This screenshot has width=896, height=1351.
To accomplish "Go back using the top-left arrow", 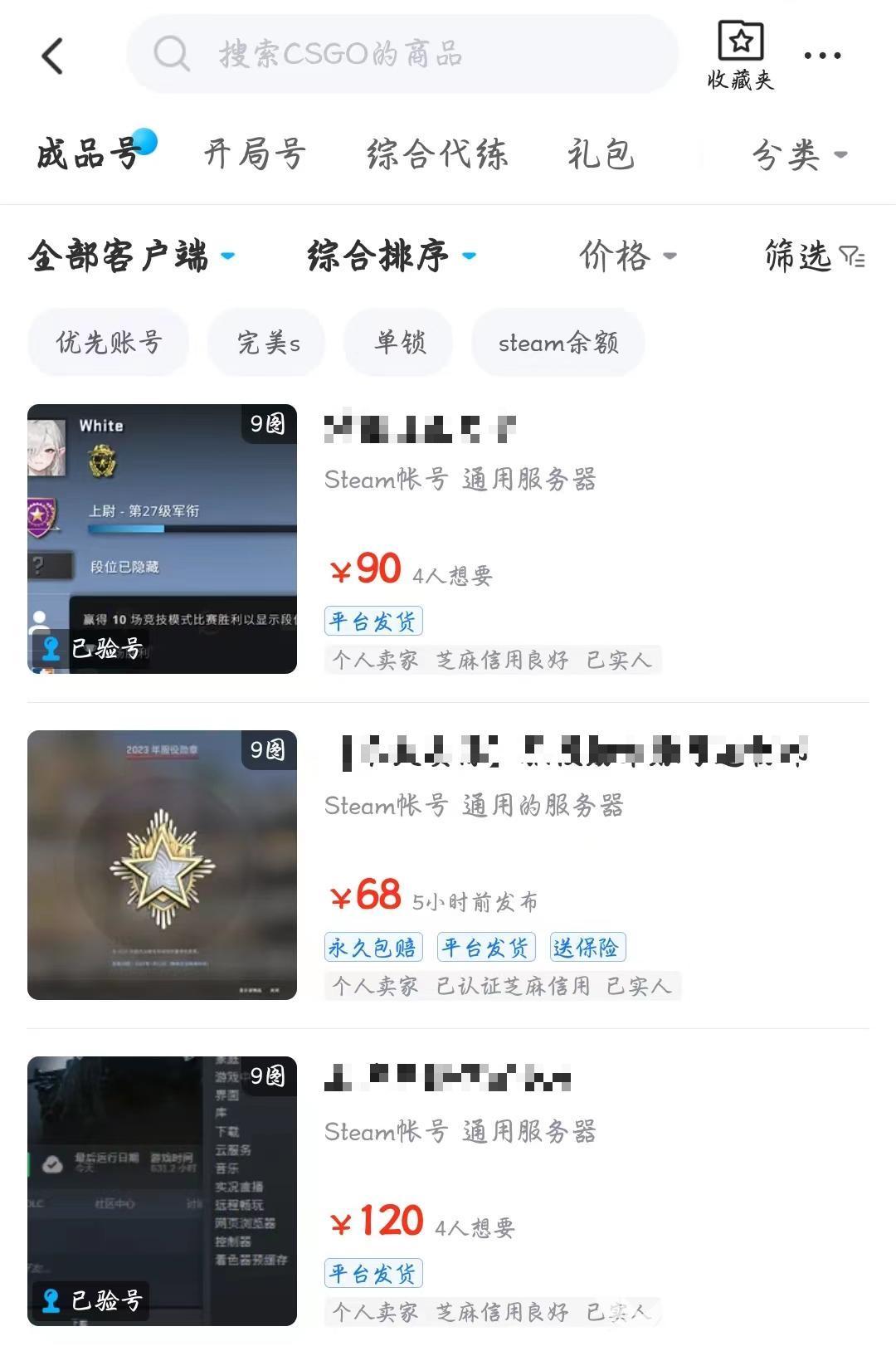I will [52, 56].
